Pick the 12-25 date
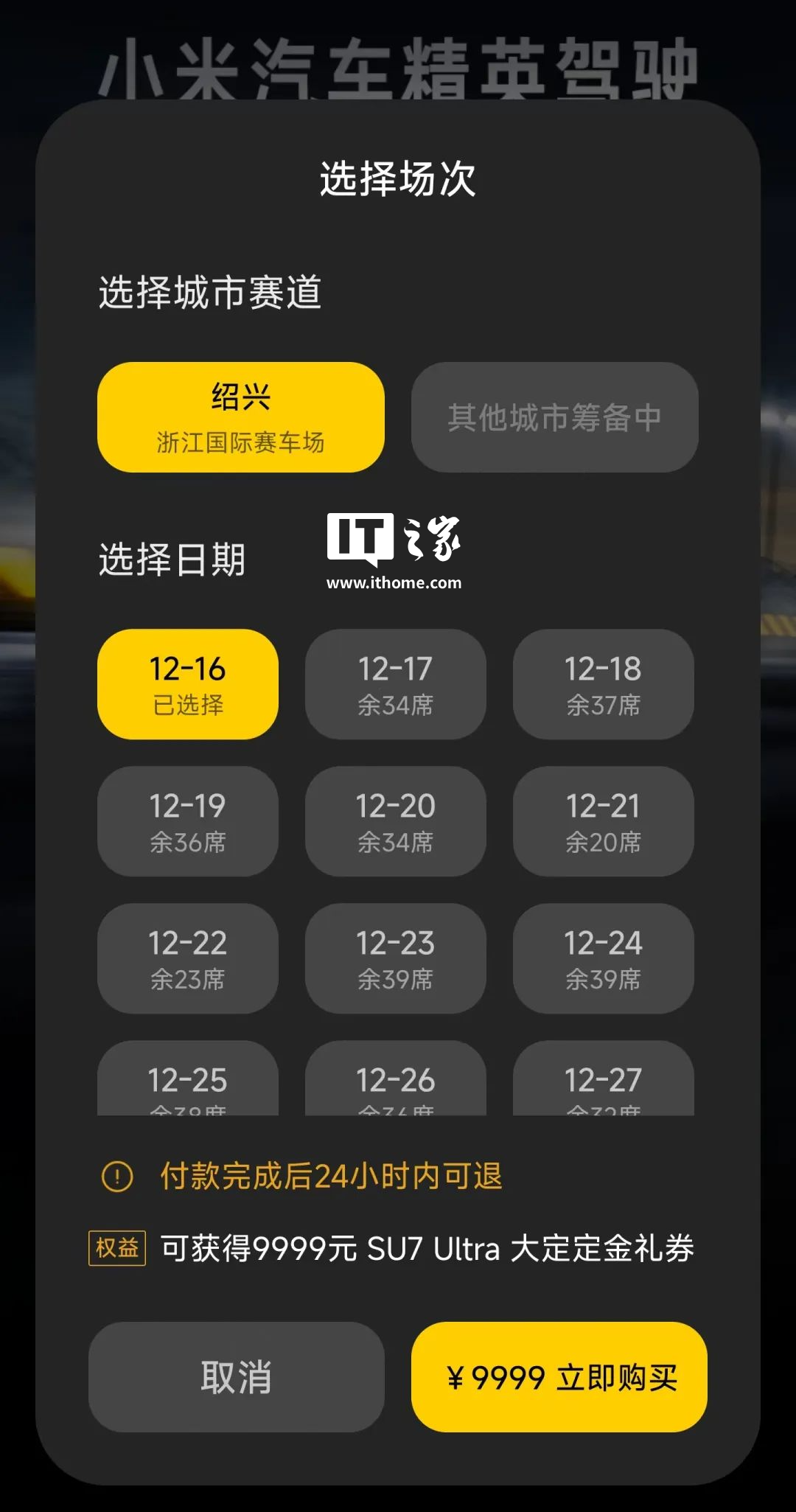 click(x=188, y=1079)
